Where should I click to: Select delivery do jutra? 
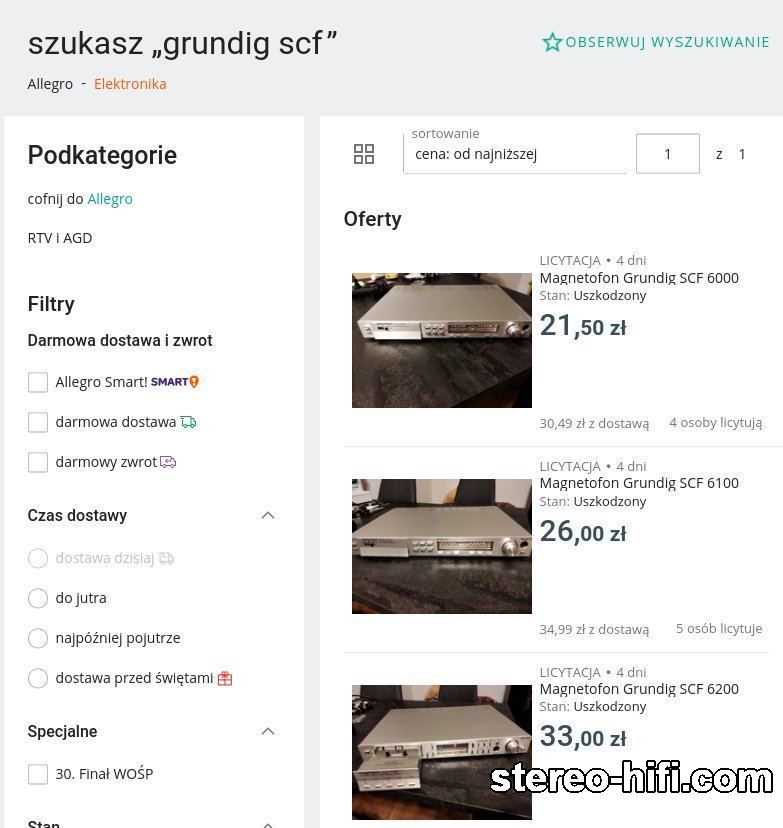38,598
